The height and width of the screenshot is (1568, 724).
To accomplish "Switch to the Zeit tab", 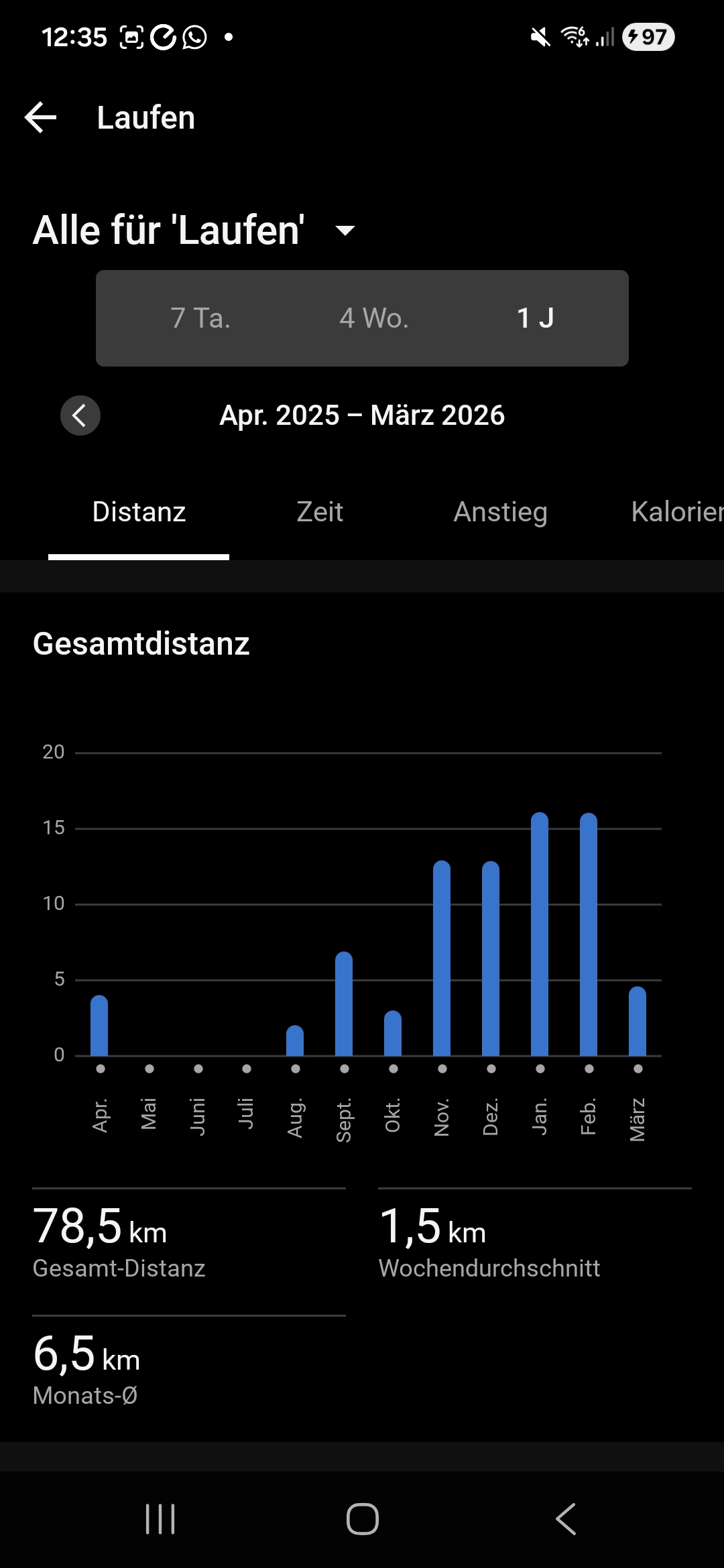I will click(320, 512).
